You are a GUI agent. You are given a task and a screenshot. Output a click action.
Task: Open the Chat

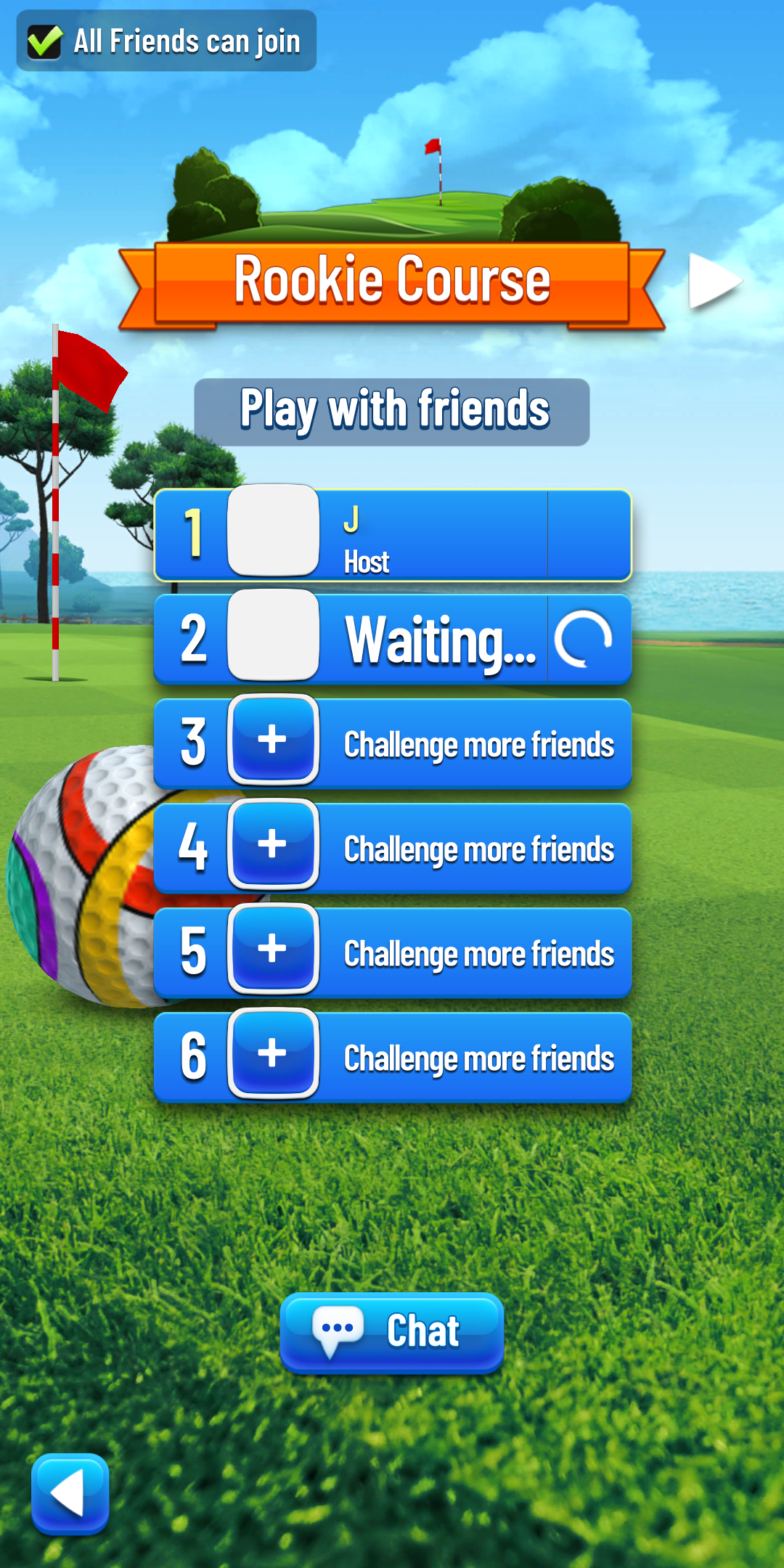(x=392, y=1332)
